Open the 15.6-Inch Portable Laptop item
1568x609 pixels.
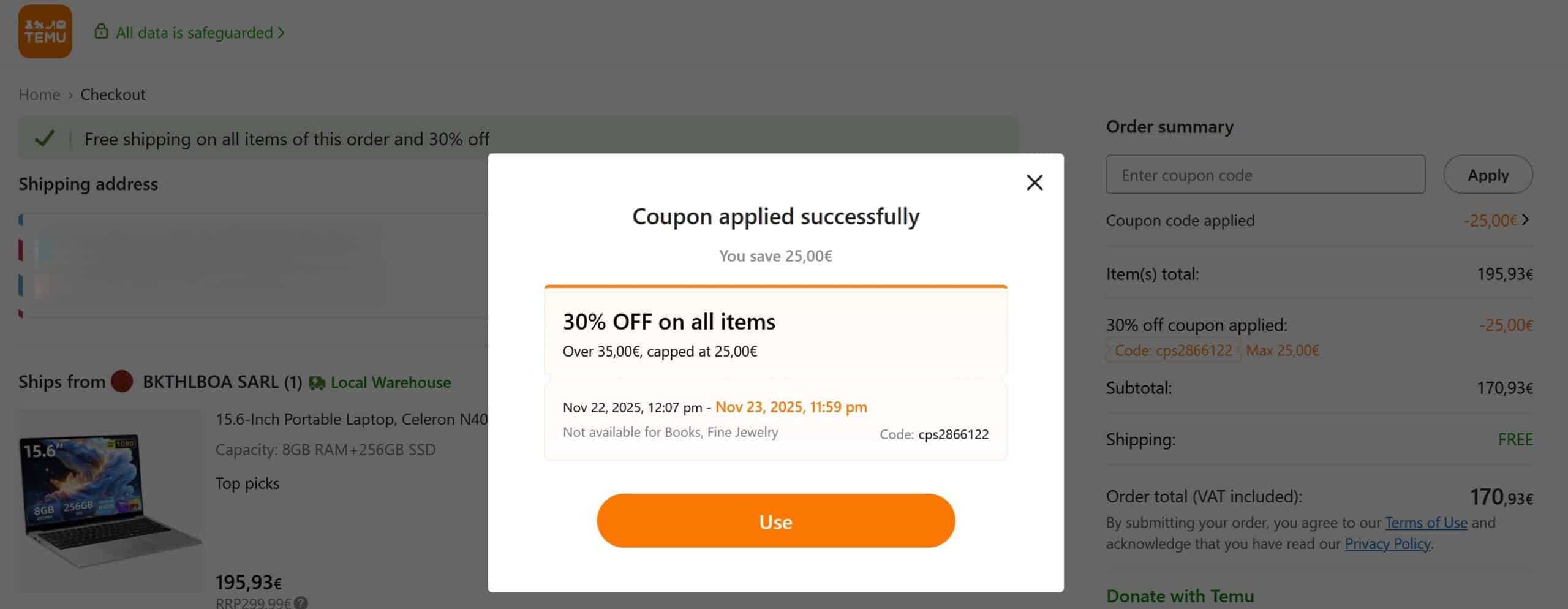tap(351, 419)
